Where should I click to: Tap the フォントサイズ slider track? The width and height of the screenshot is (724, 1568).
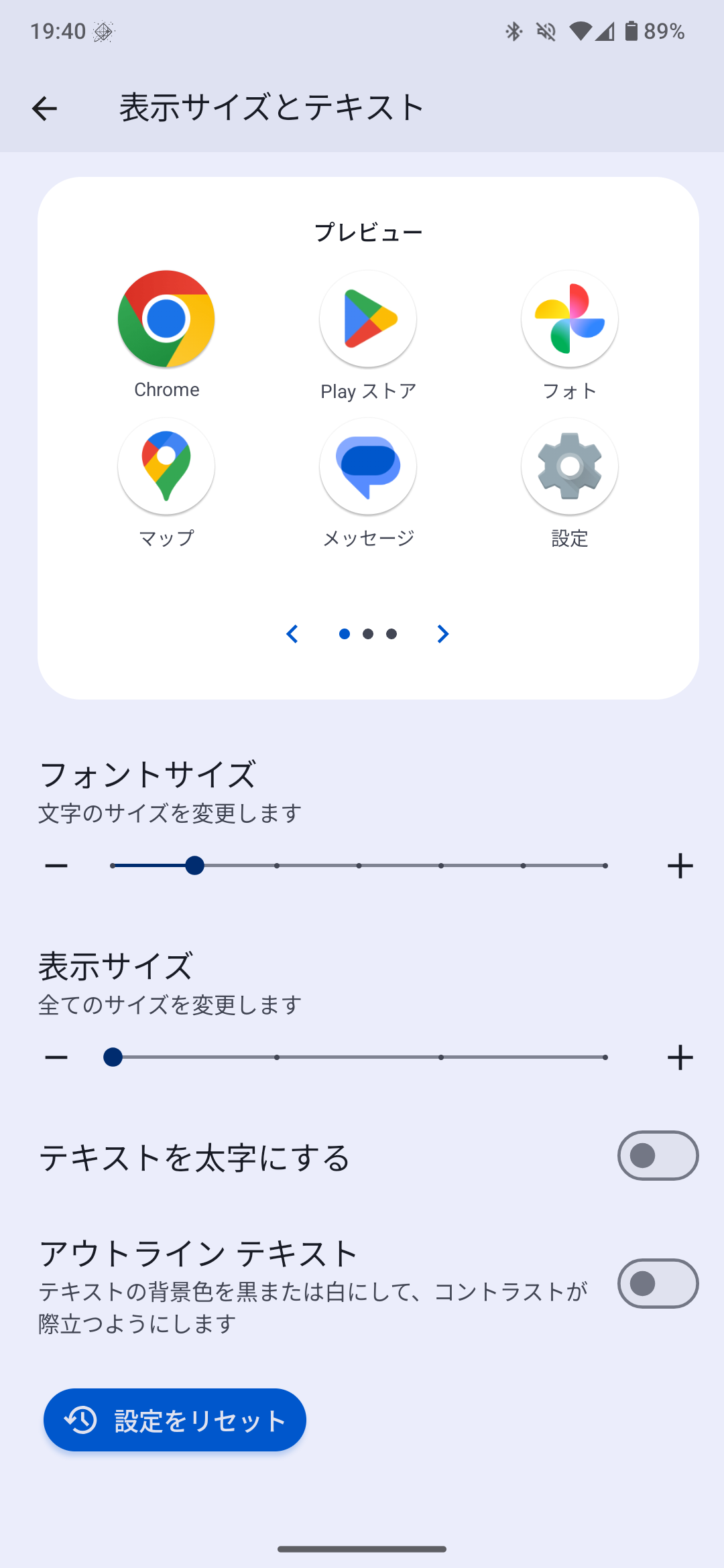359,866
